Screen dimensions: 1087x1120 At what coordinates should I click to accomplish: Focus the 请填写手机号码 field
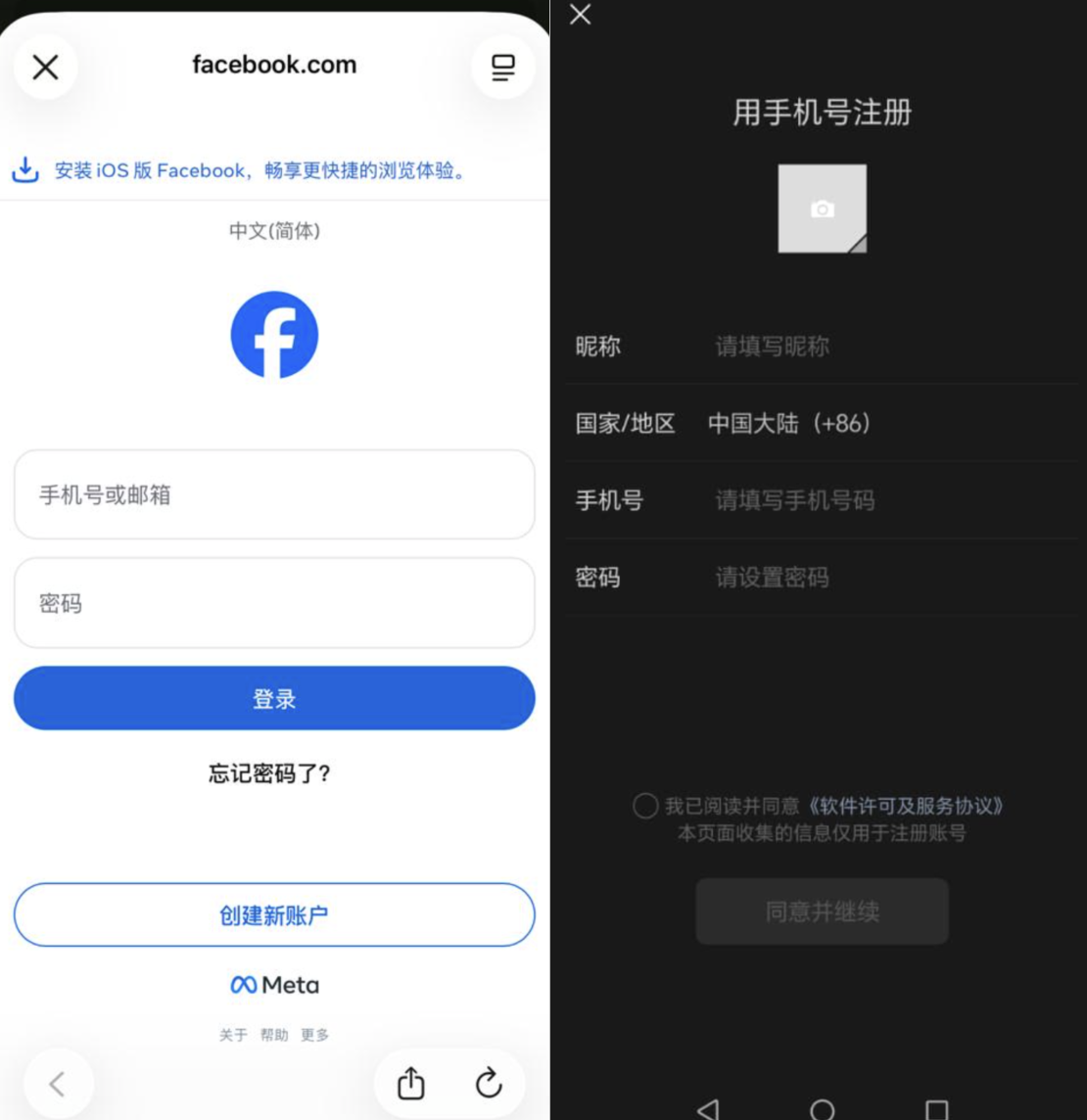822,500
